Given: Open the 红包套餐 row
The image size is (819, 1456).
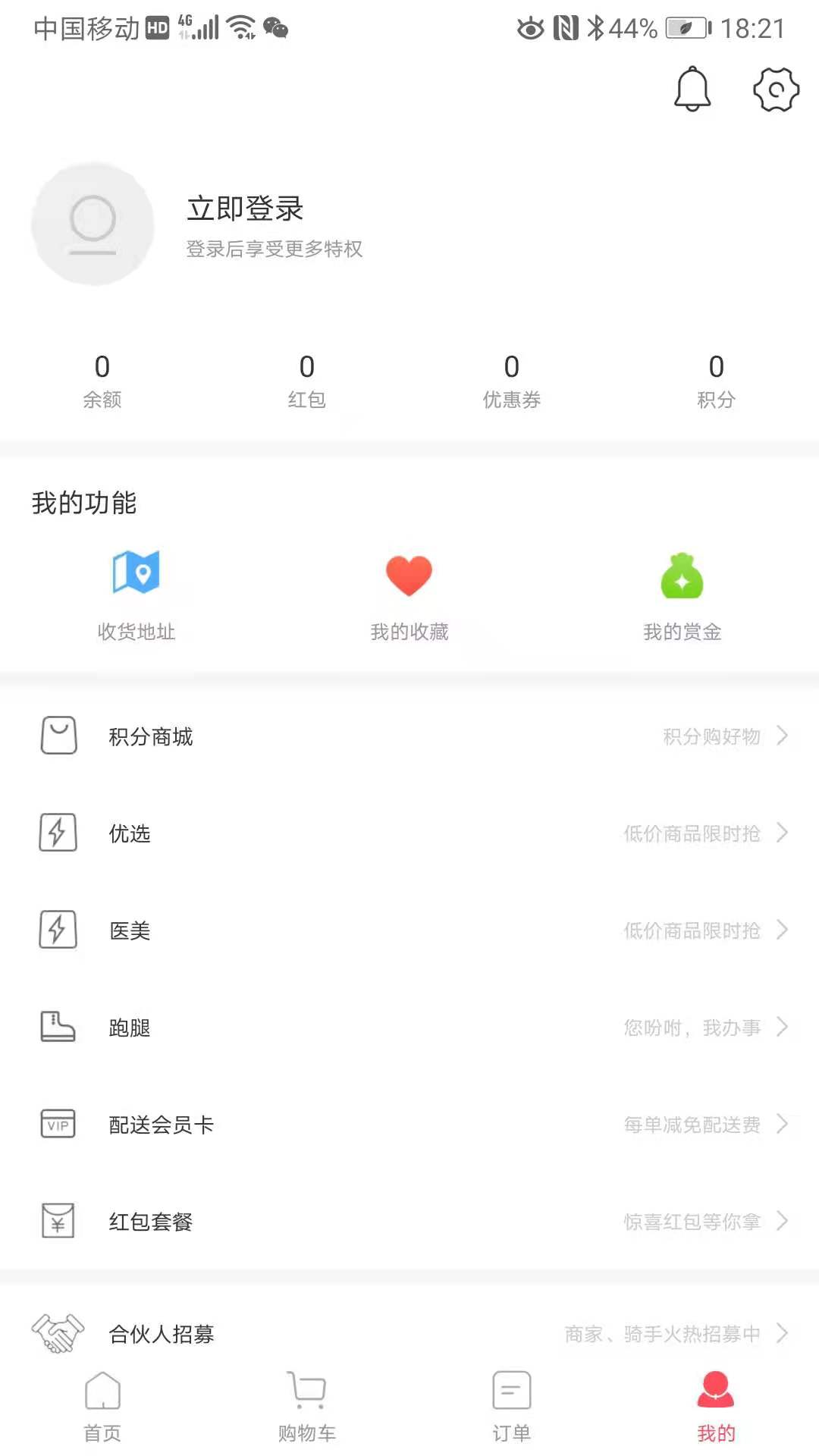Looking at the screenshot, I should pyautogui.click(x=409, y=1222).
